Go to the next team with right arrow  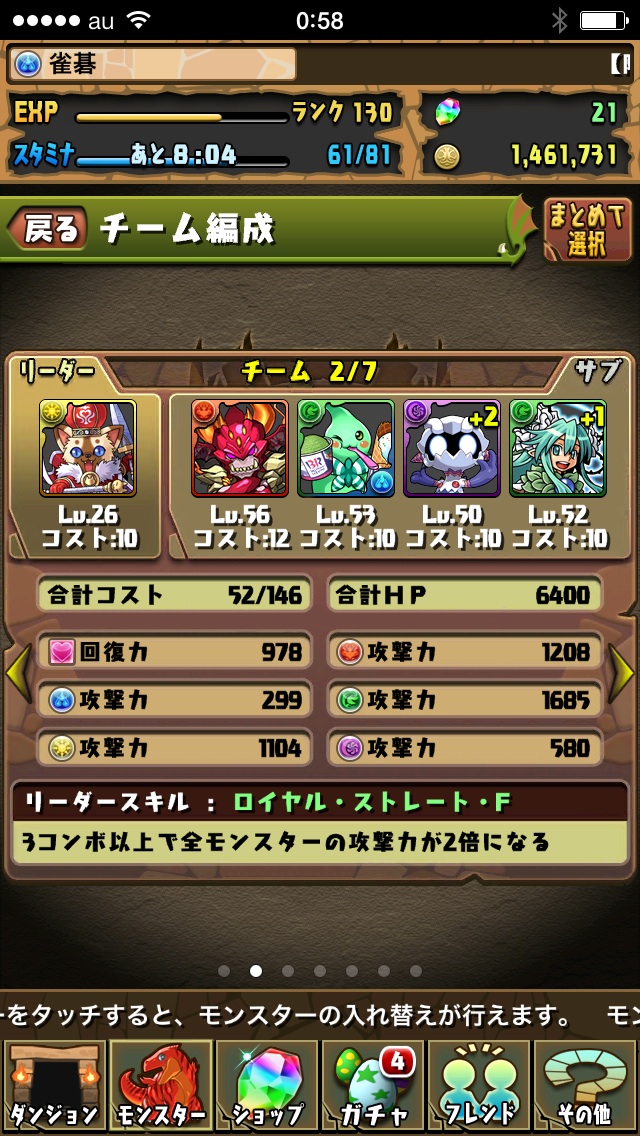coord(623,673)
